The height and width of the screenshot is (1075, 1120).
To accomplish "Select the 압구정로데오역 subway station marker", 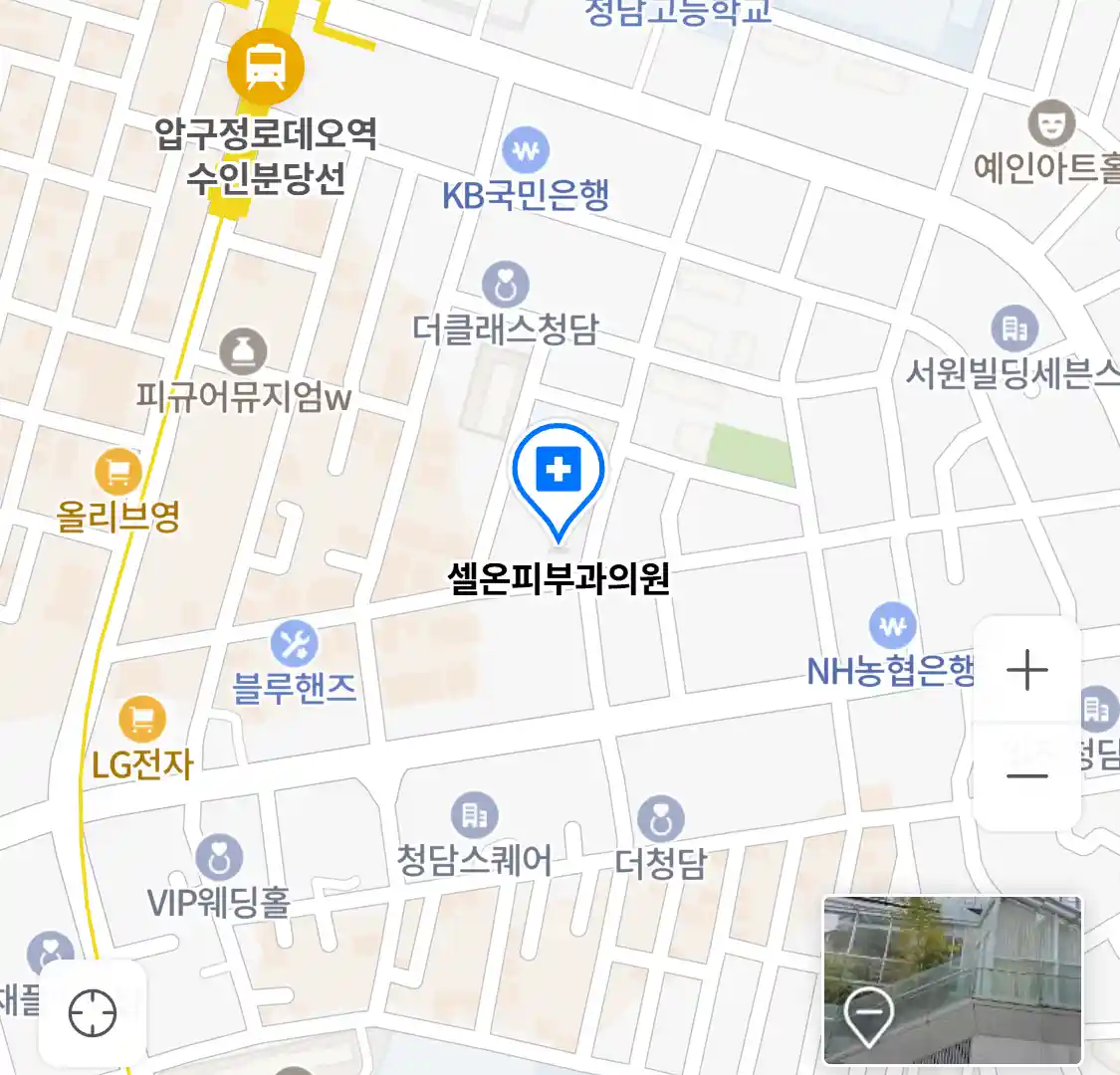I will tap(265, 67).
